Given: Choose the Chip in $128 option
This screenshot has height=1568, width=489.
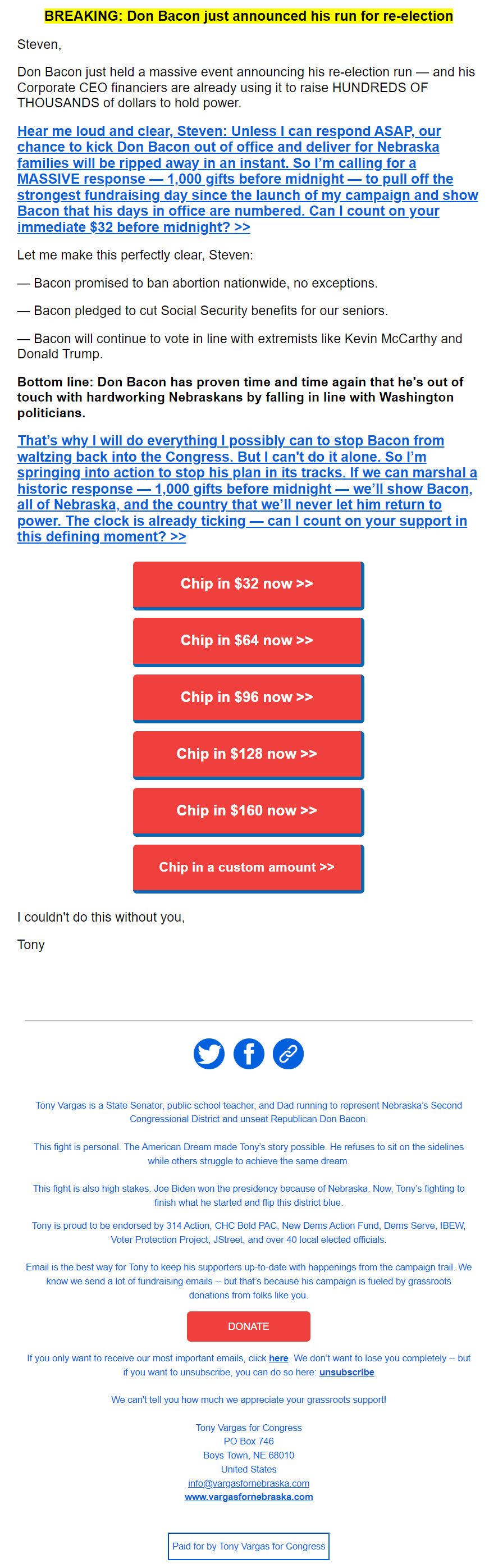Looking at the screenshot, I should [248, 754].
